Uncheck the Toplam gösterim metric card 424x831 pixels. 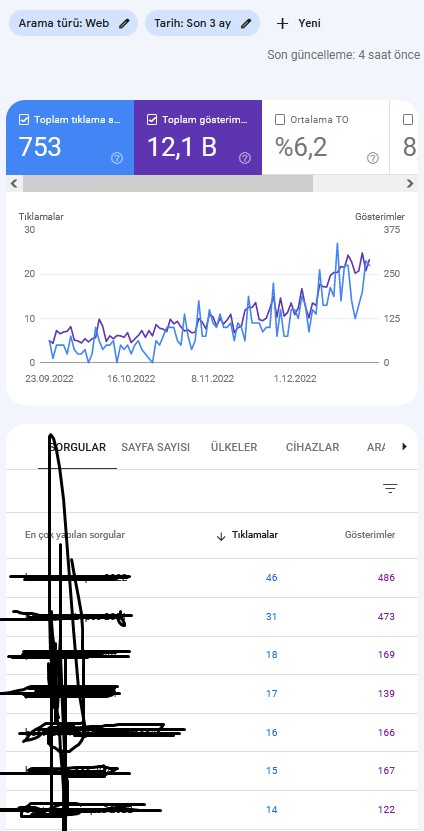point(198,137)
